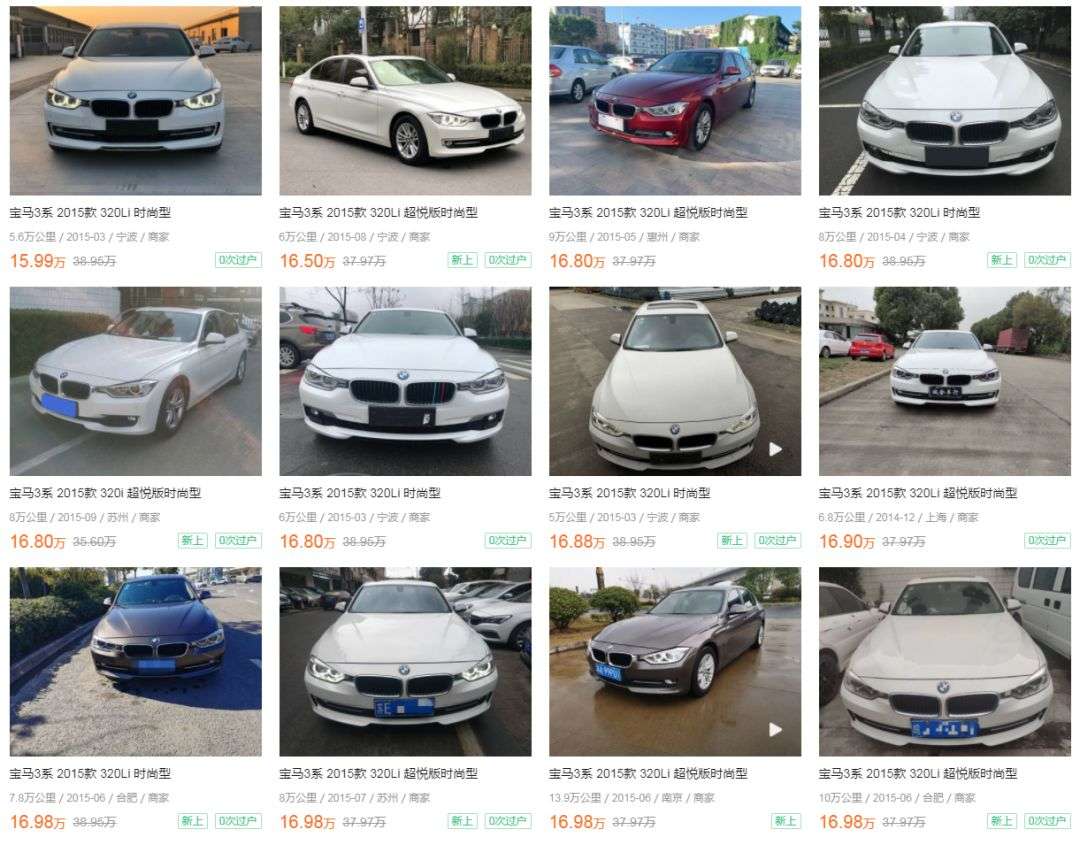The width and height of the screenshot is (1080, 845).
Task: View the 16.88万 BMW 320Li card
Action: click(x=675, y=381)
